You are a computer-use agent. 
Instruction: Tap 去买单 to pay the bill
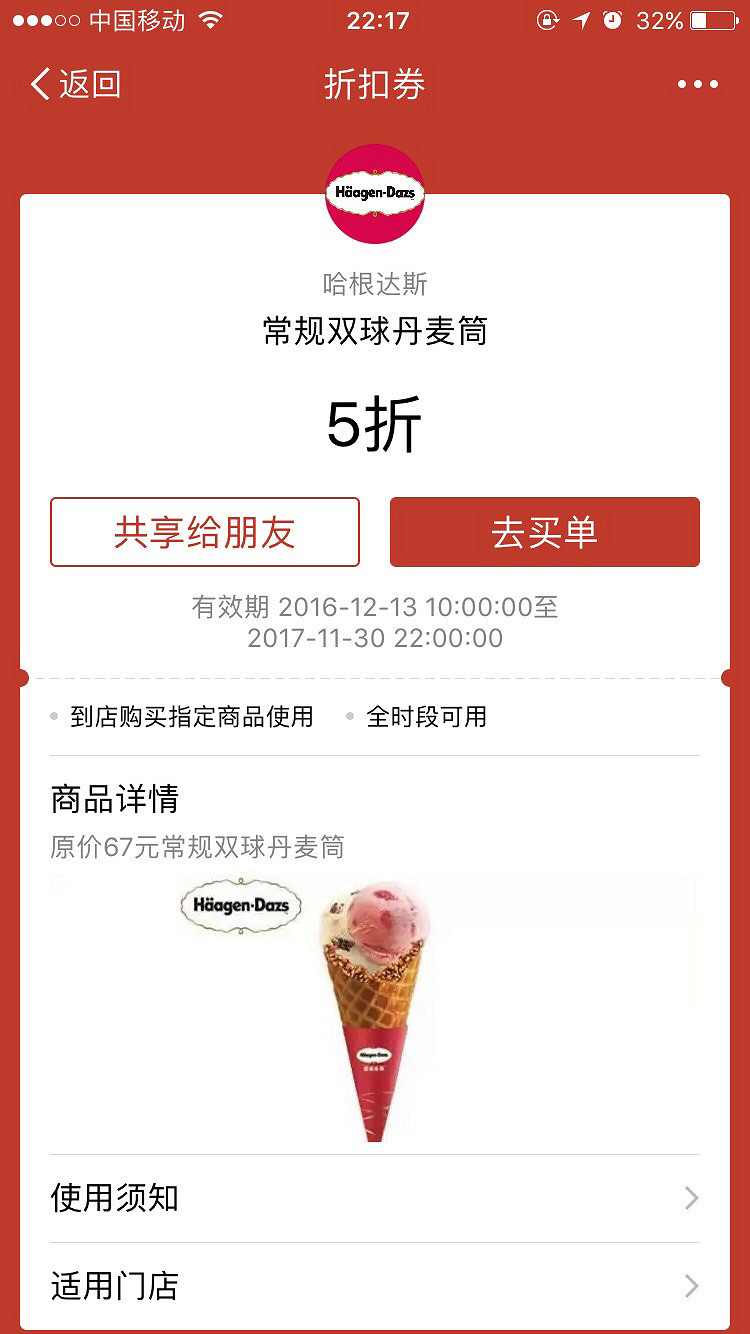tap(544, 532)
